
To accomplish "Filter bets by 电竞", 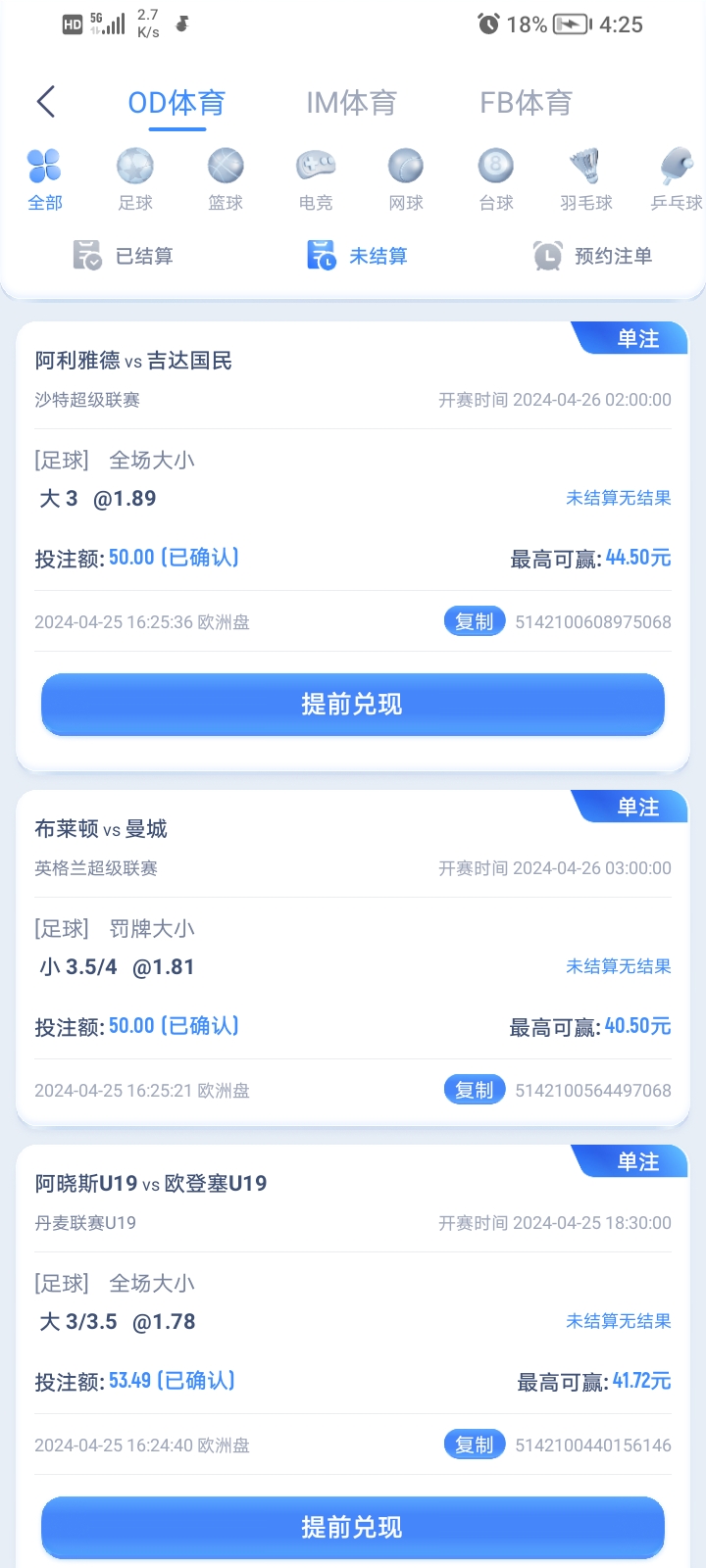I will (x=316, y=178).
